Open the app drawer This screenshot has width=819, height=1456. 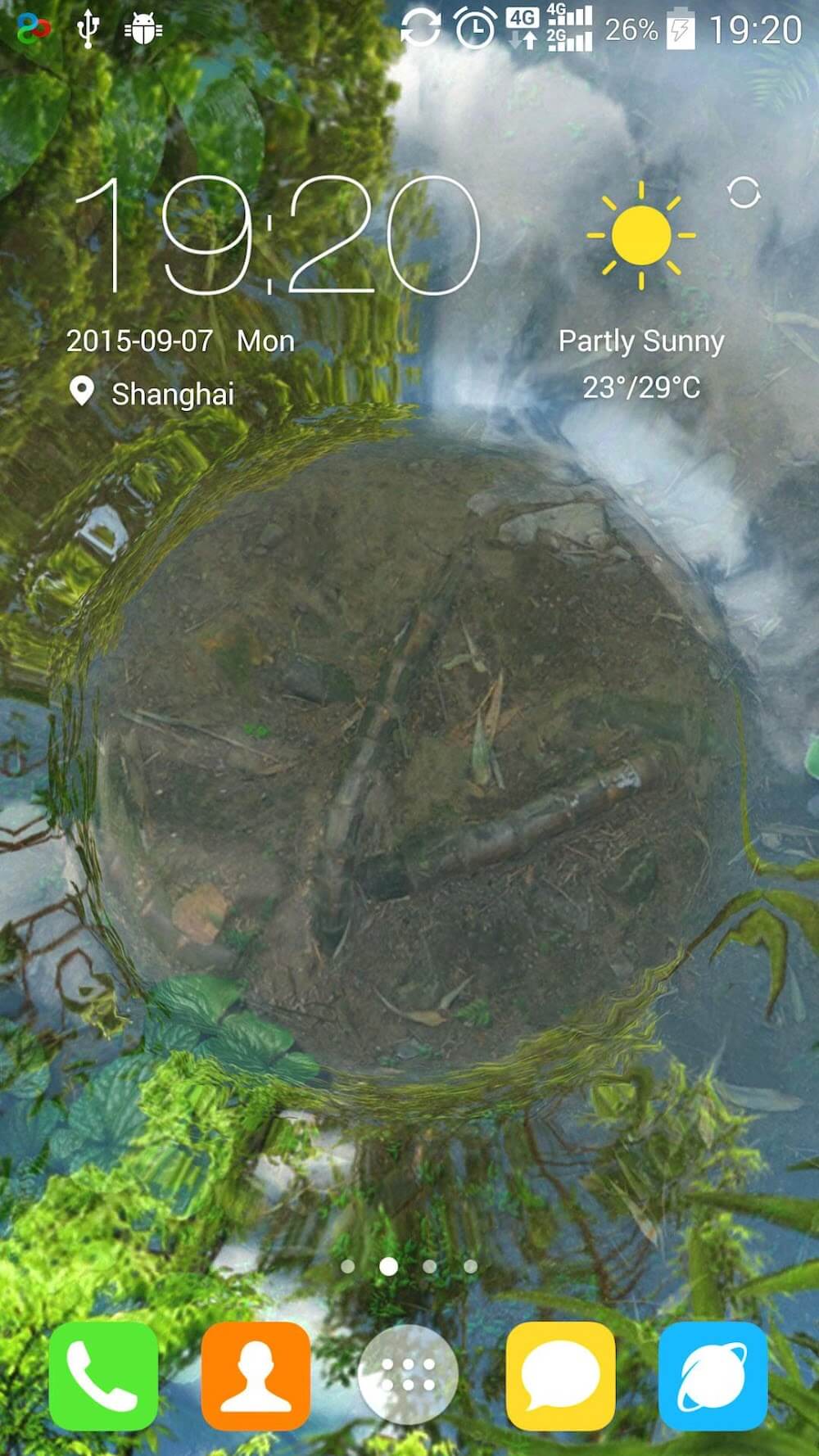click(408, 1375)
